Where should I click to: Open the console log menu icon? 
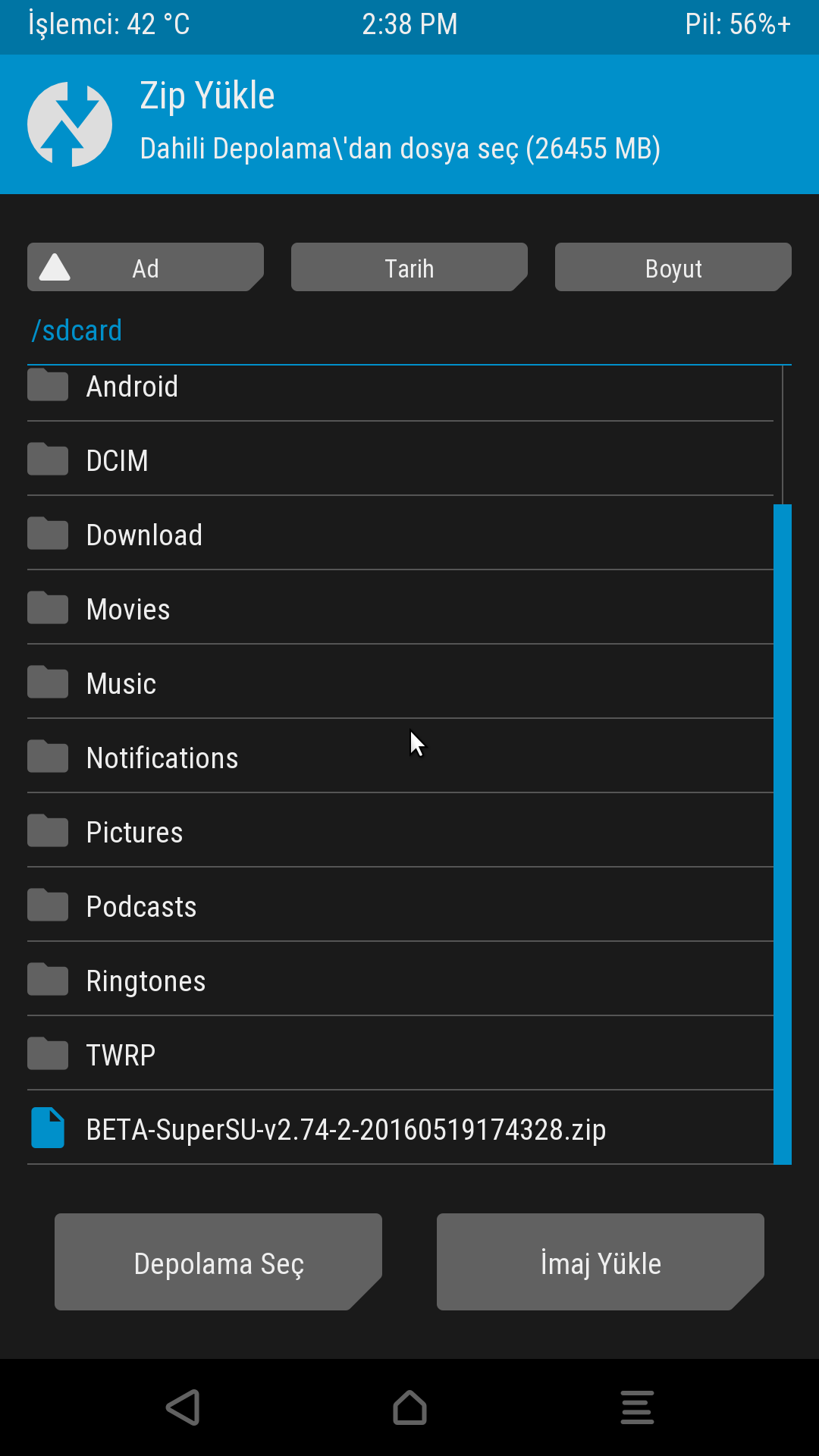[637, 1407]
